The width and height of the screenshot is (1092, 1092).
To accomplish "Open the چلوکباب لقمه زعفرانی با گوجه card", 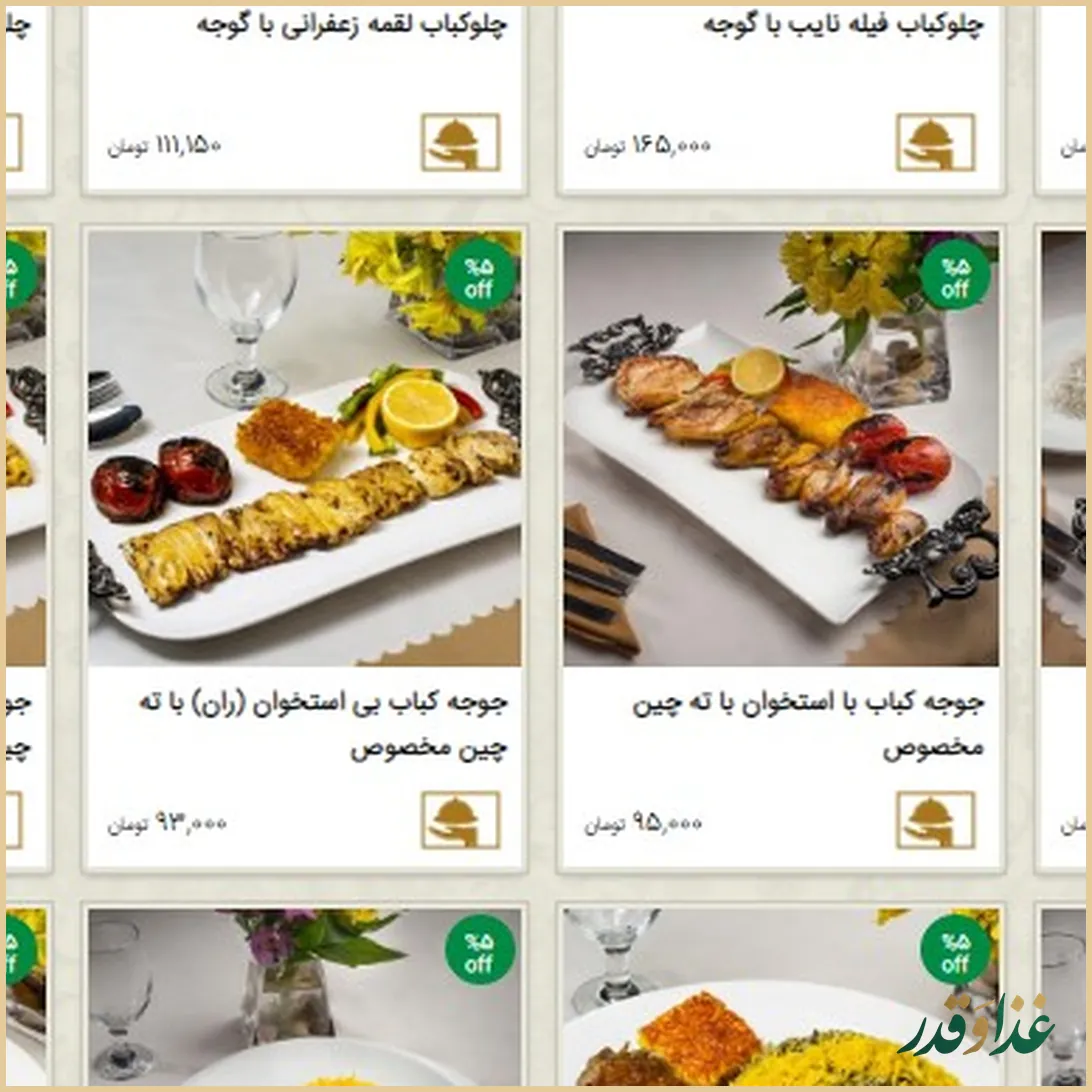I will point(350,27).
